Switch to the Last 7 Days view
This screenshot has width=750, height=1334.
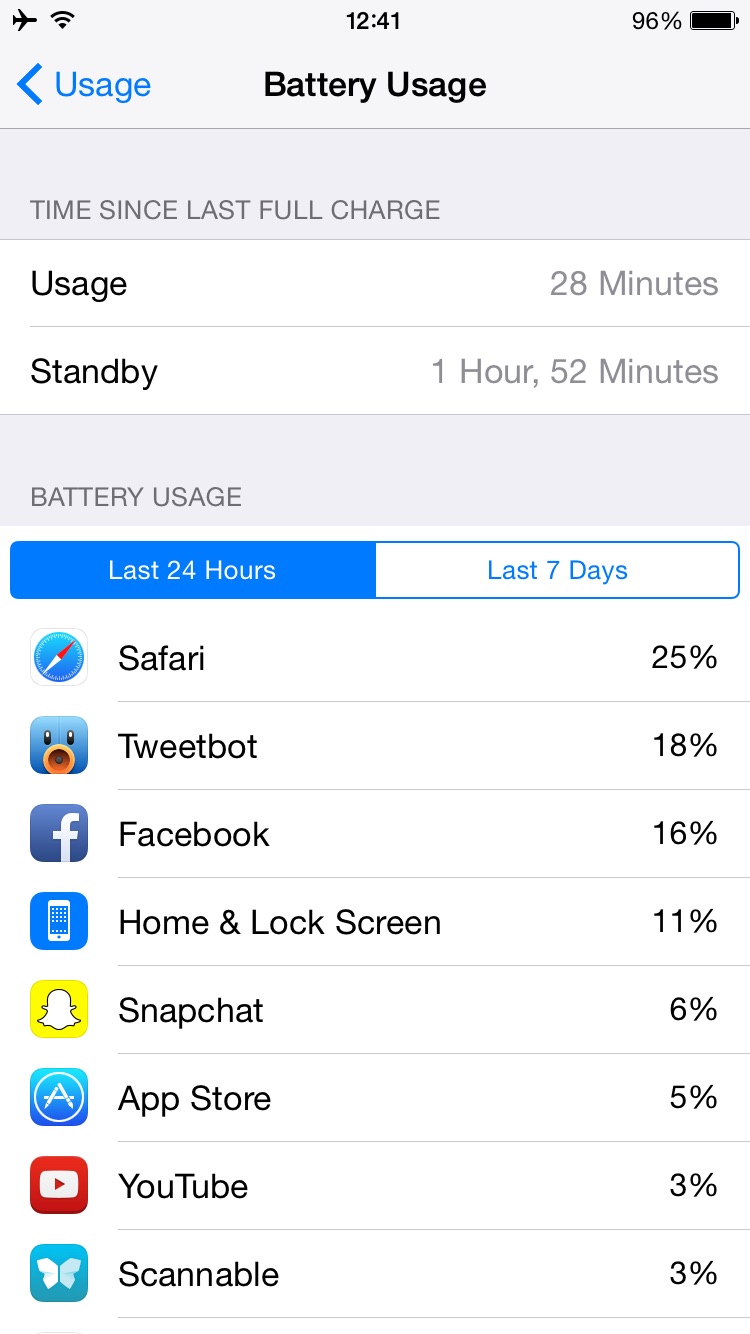coord(557,570)
